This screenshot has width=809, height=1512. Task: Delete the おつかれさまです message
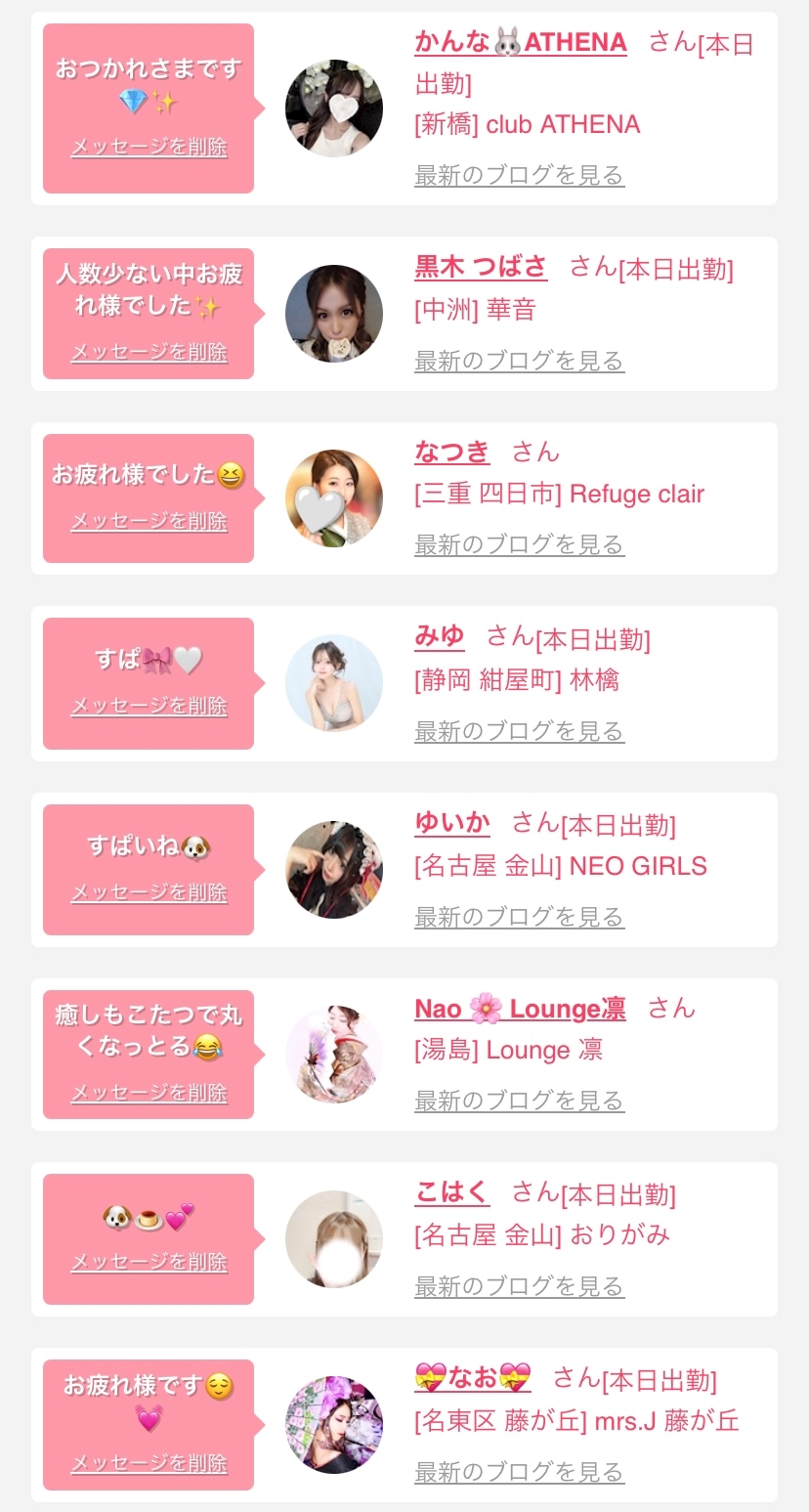coord(149,148)
